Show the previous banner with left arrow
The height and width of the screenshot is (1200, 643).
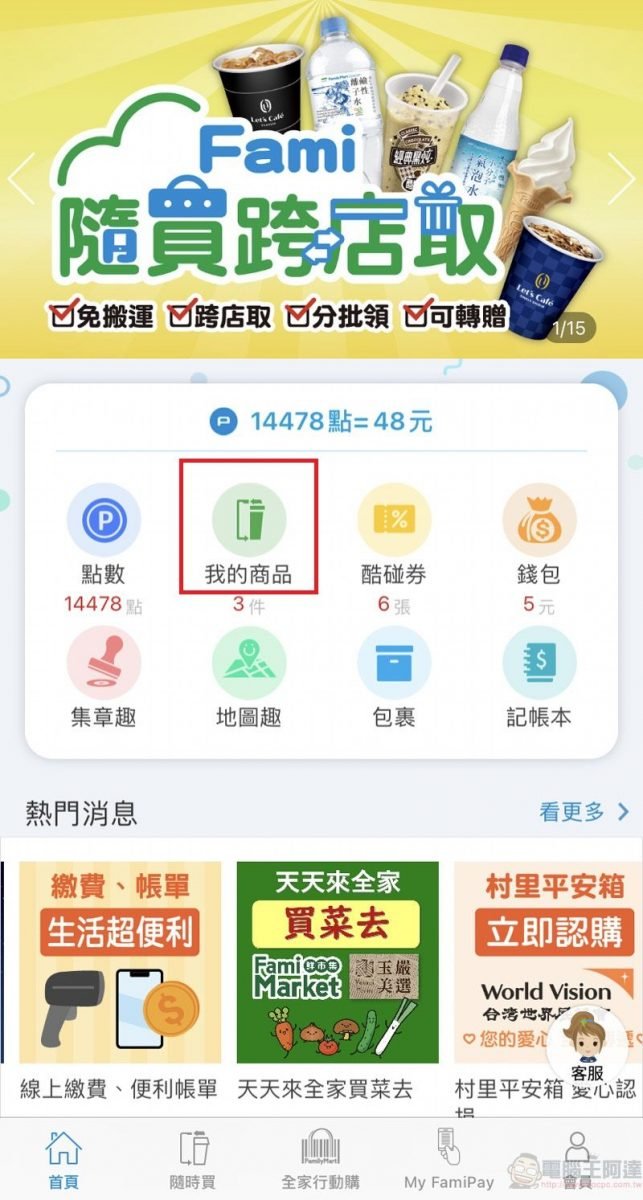pos(22,177)
